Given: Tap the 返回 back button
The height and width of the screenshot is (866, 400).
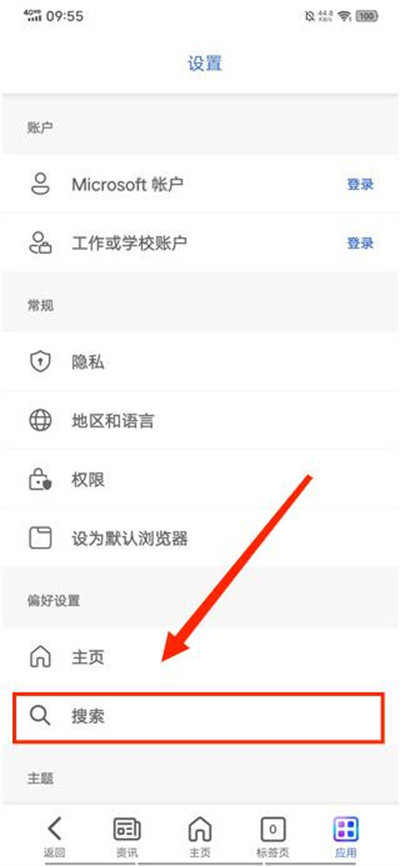Looking at the screenshot, I should coord(54,837).
